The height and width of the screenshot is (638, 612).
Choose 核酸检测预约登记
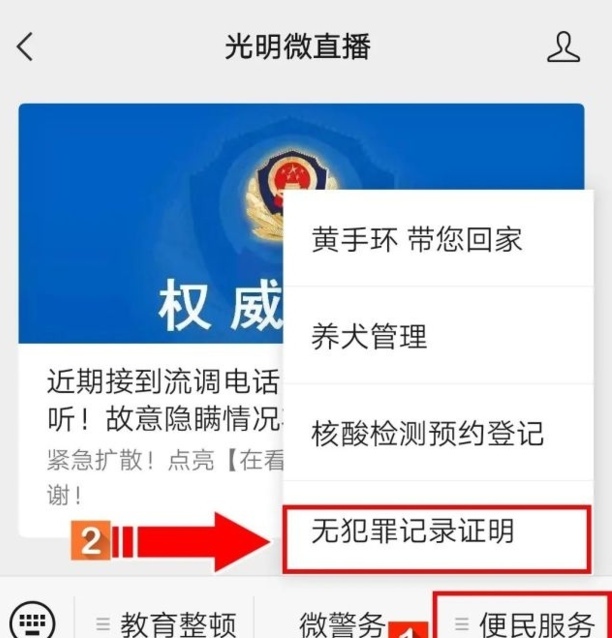(x=428, y=433)
